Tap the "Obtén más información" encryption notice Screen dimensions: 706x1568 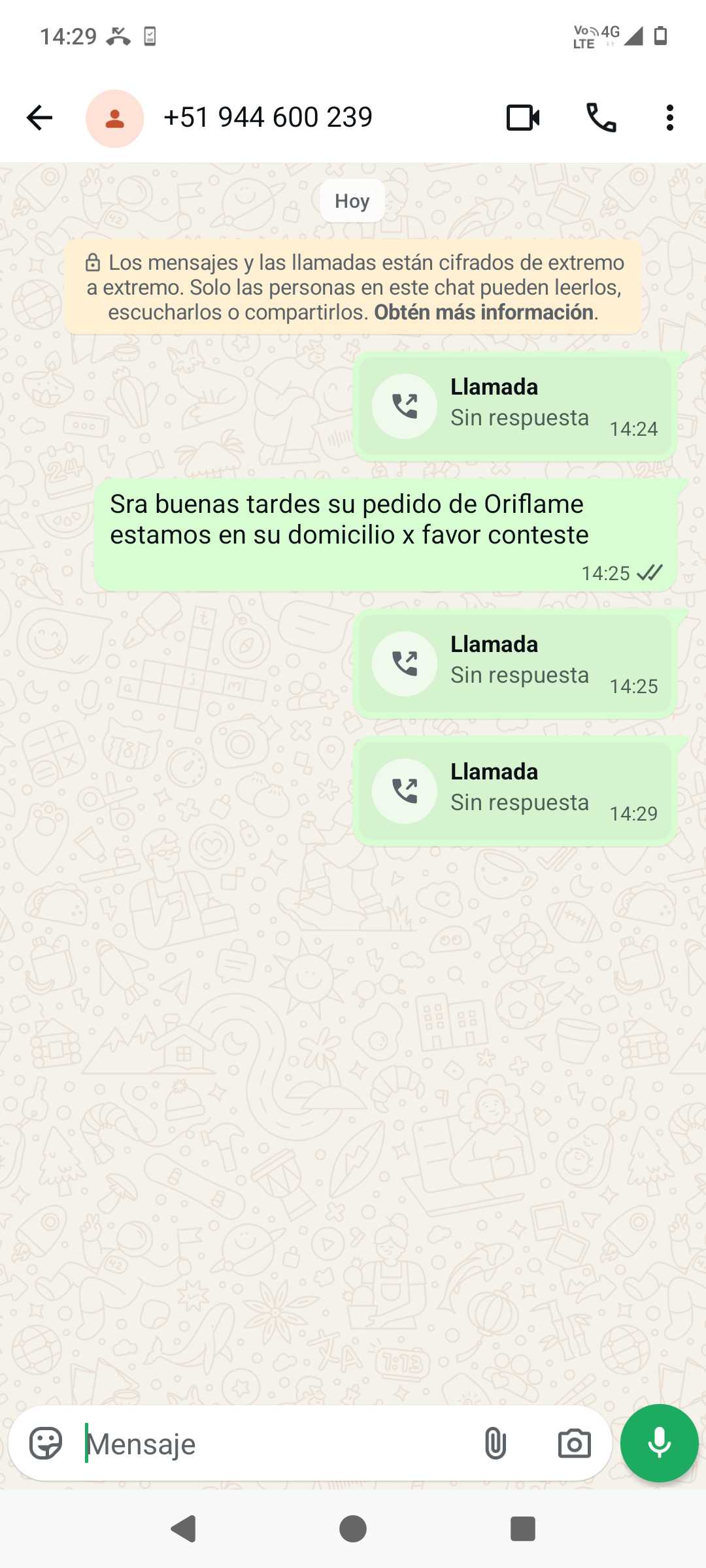(484, 312)
